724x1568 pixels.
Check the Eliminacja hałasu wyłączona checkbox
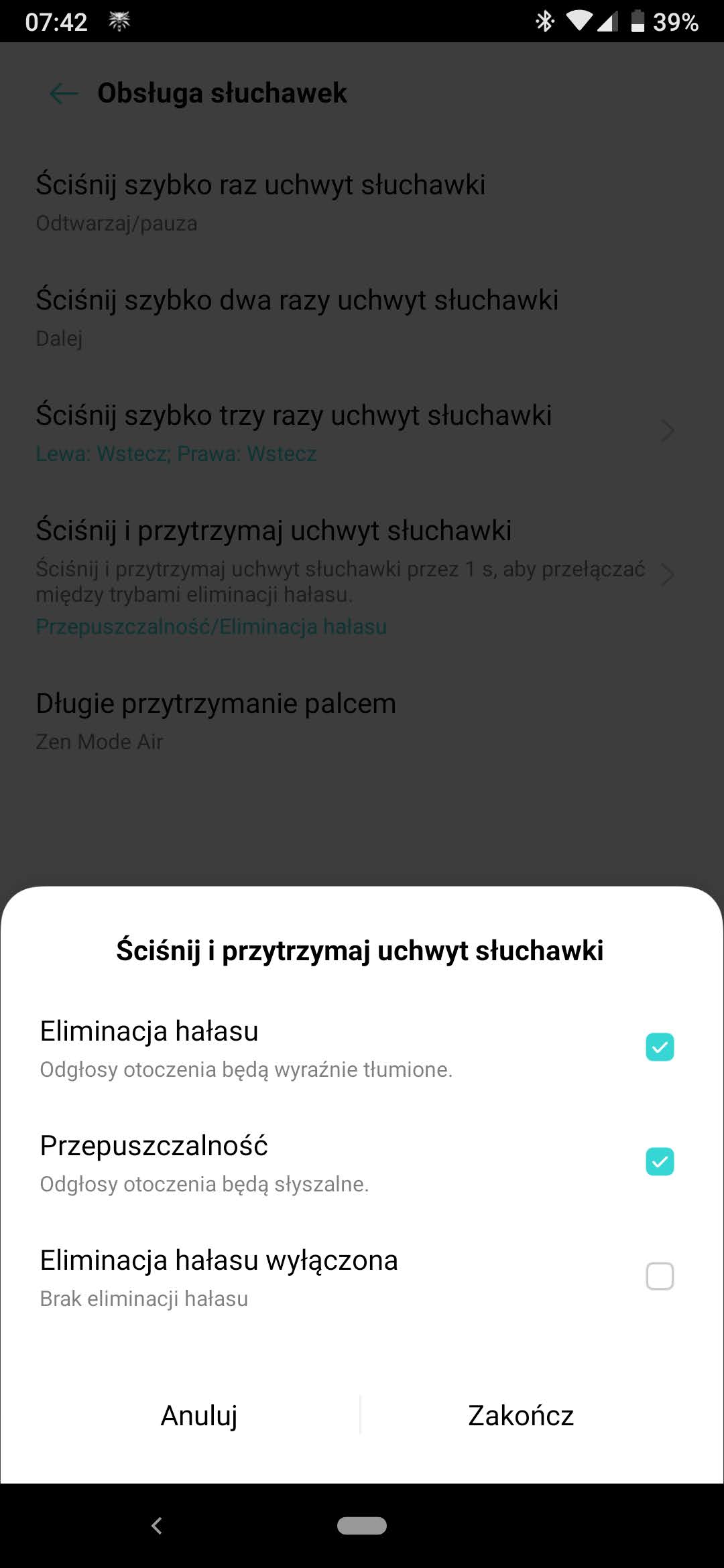pyautogui.click(x=660, y=1277)
